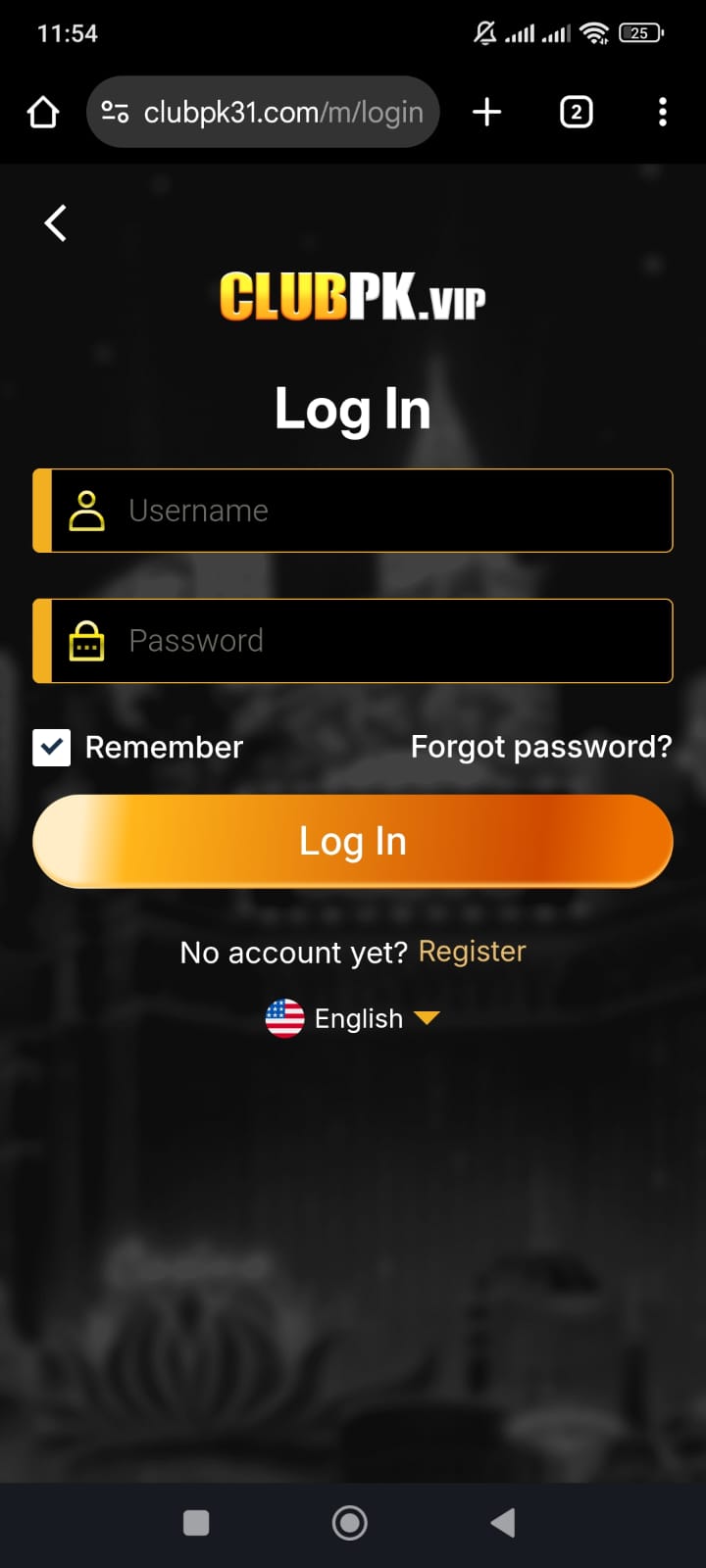The image size is (706, 1568).
Task: Tap the browser Home icon
Action: point(42,112)
